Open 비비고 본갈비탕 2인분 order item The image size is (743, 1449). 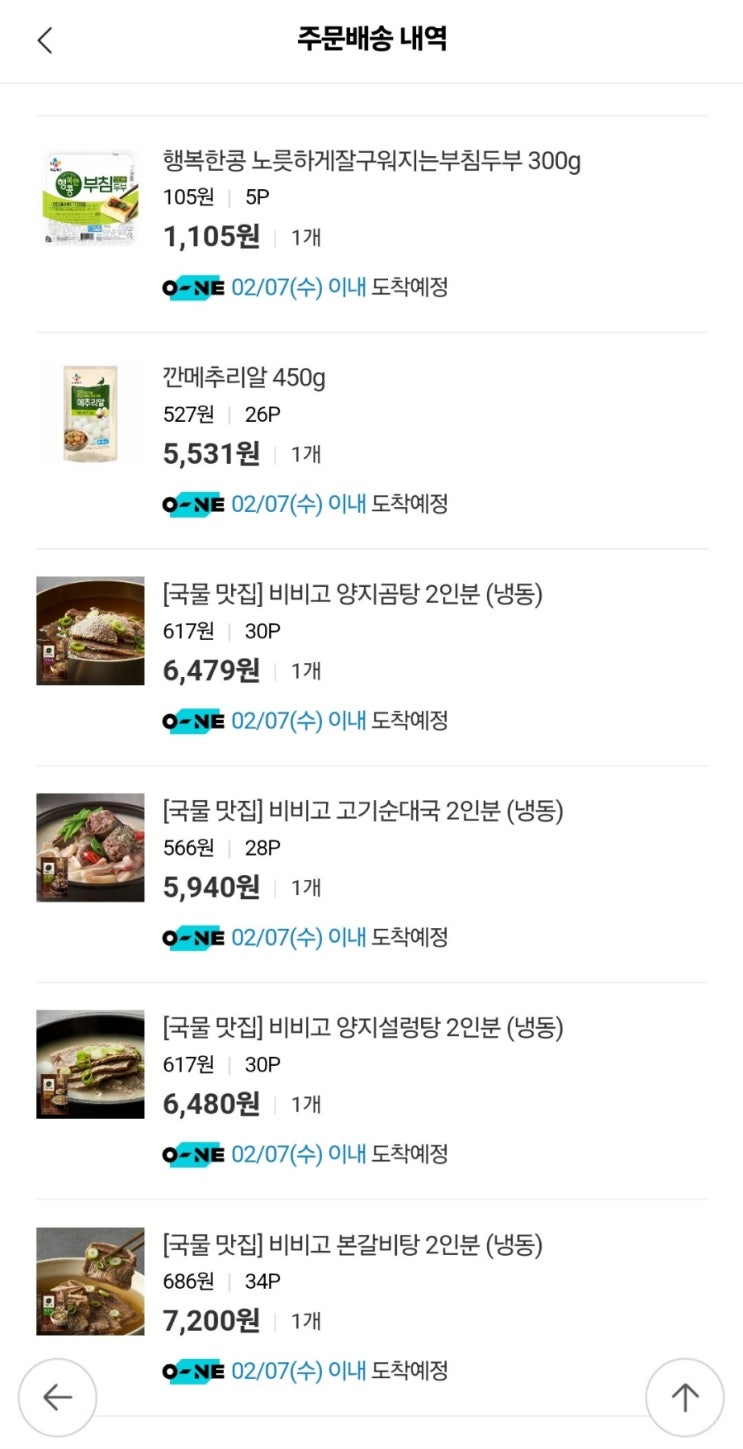352,1245
